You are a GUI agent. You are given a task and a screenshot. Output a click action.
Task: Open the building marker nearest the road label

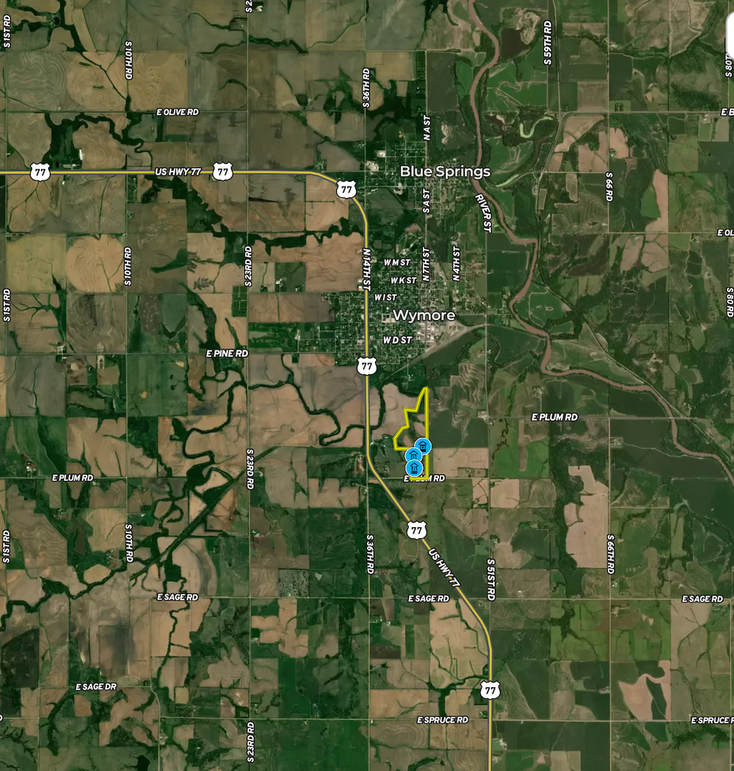click(x=413, y=467)
